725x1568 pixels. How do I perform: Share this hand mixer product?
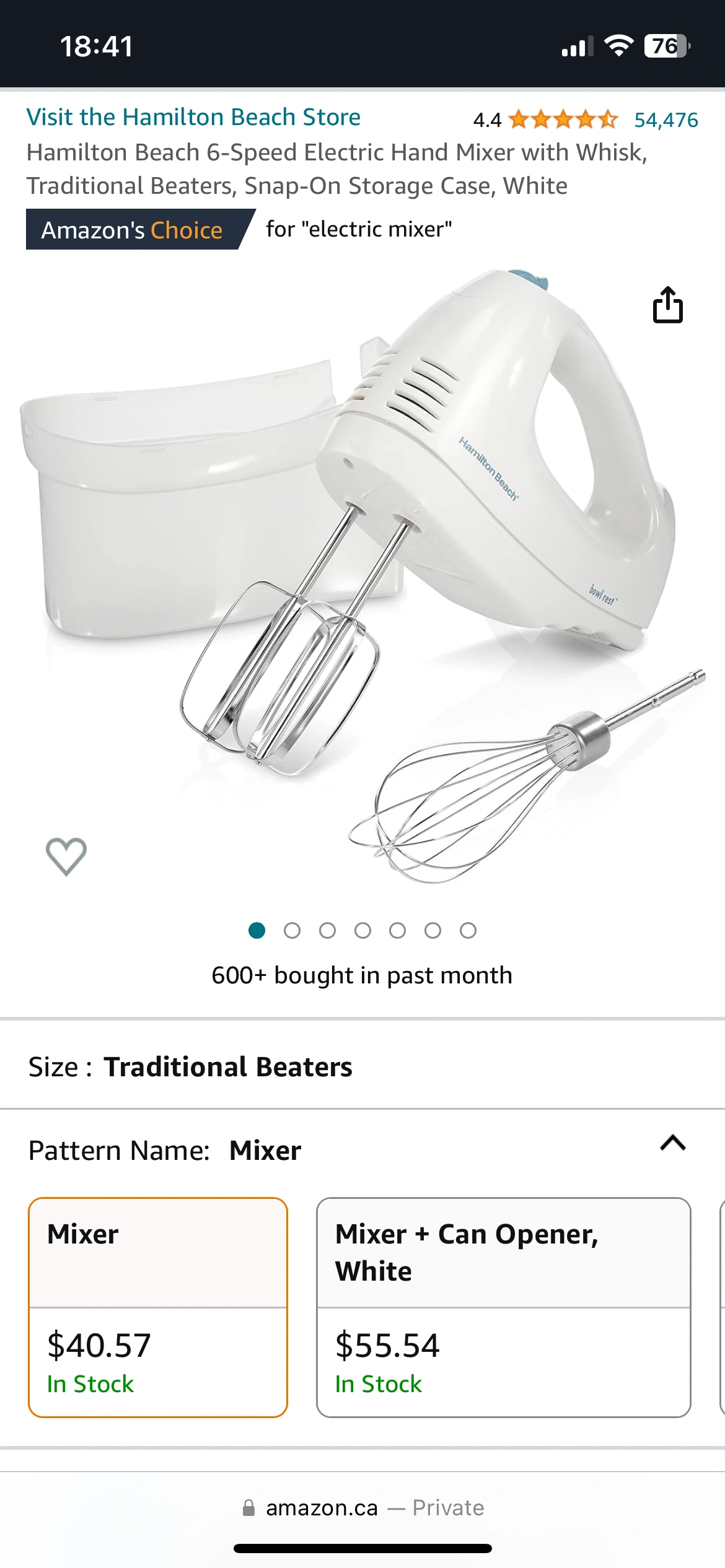pos(667,305)
